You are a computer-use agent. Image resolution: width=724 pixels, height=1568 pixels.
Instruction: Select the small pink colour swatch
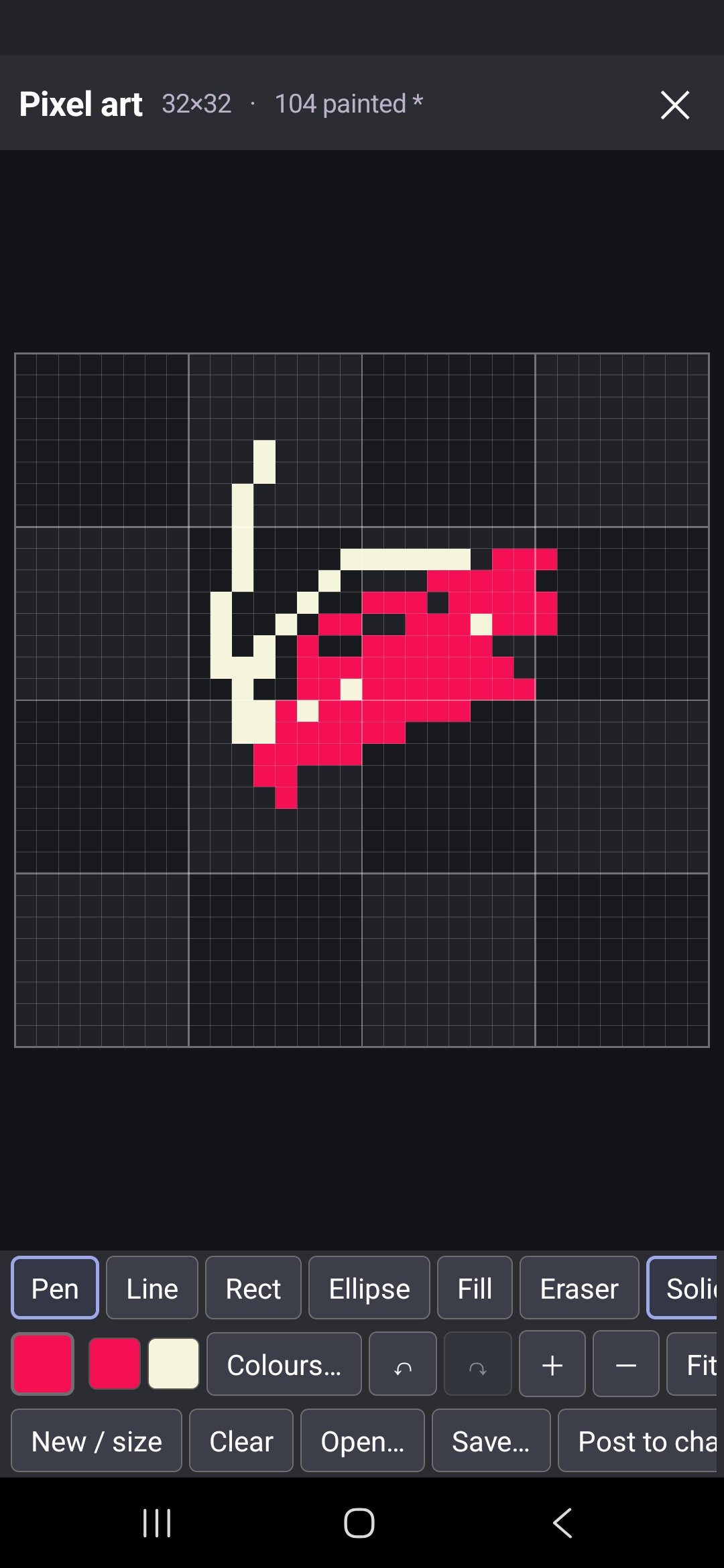(115, 1364)
